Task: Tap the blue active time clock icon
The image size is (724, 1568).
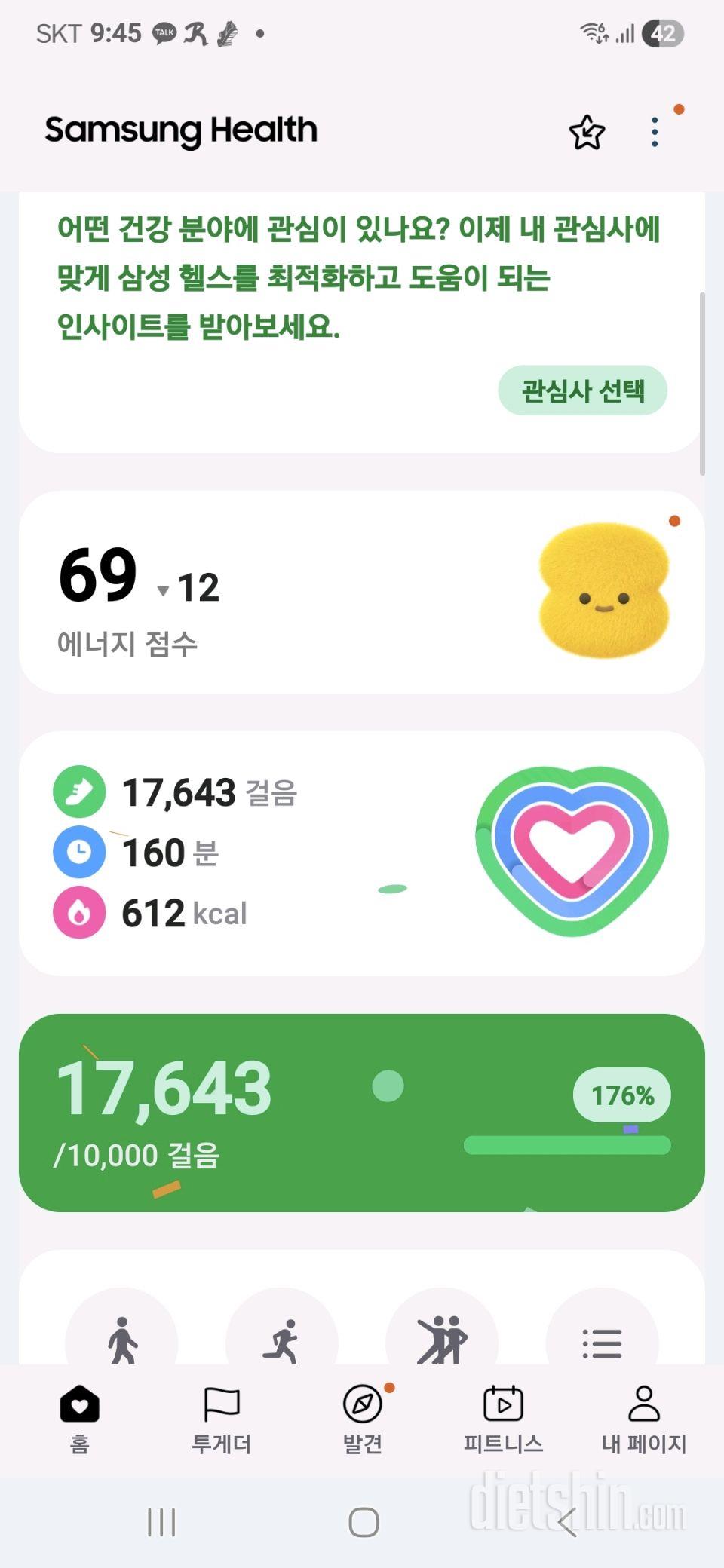Action: click(x=78, y=853)
